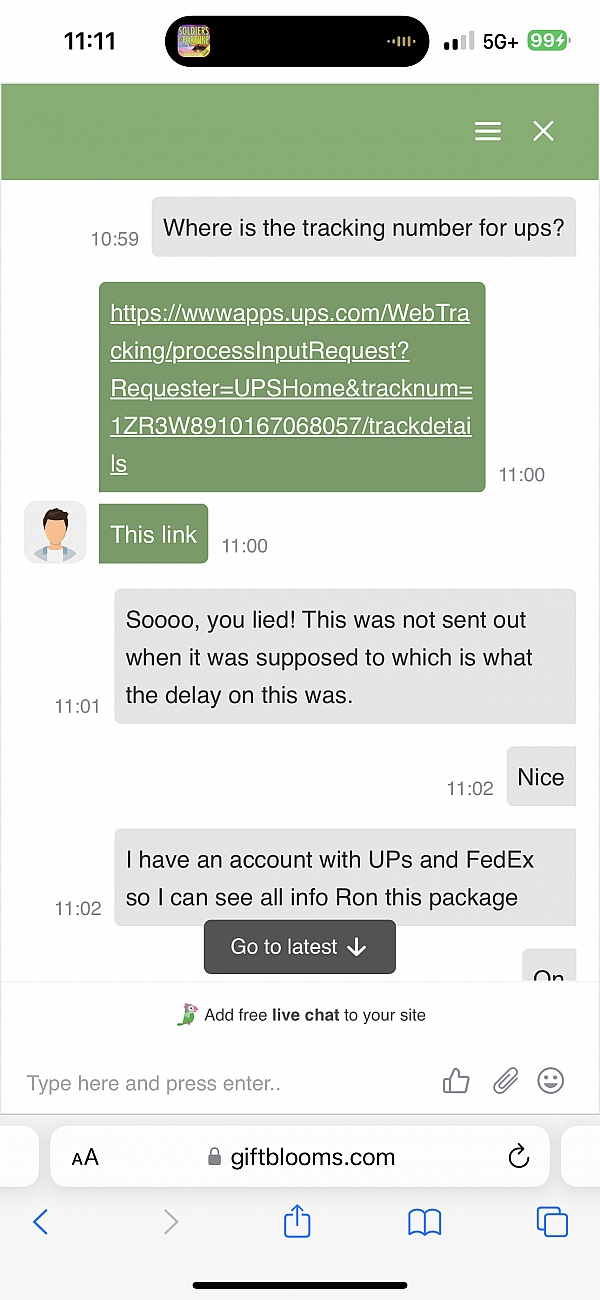Close the live chat window

(x=543, y=131)
